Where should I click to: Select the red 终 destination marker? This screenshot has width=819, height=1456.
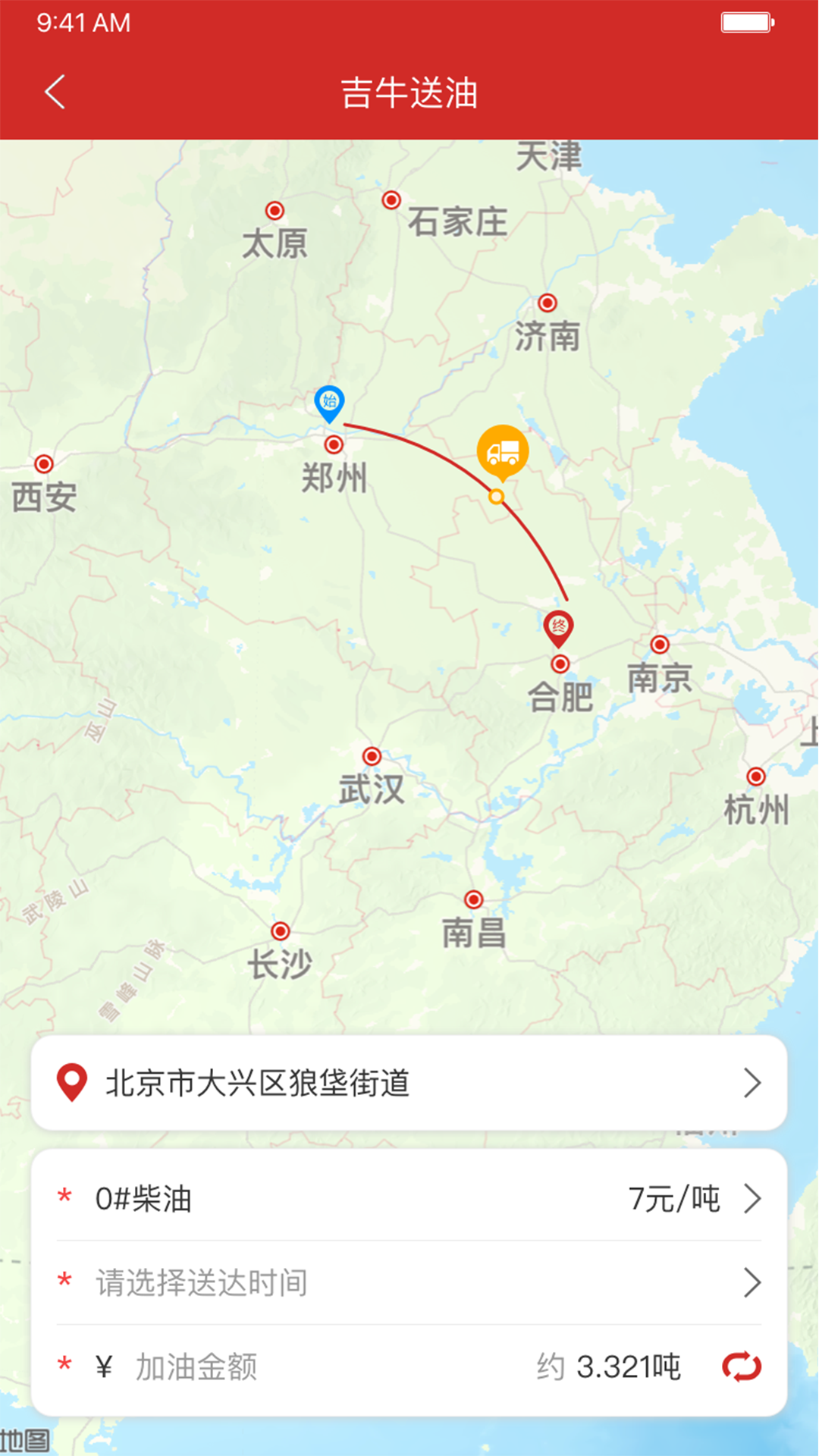[560, 626]
